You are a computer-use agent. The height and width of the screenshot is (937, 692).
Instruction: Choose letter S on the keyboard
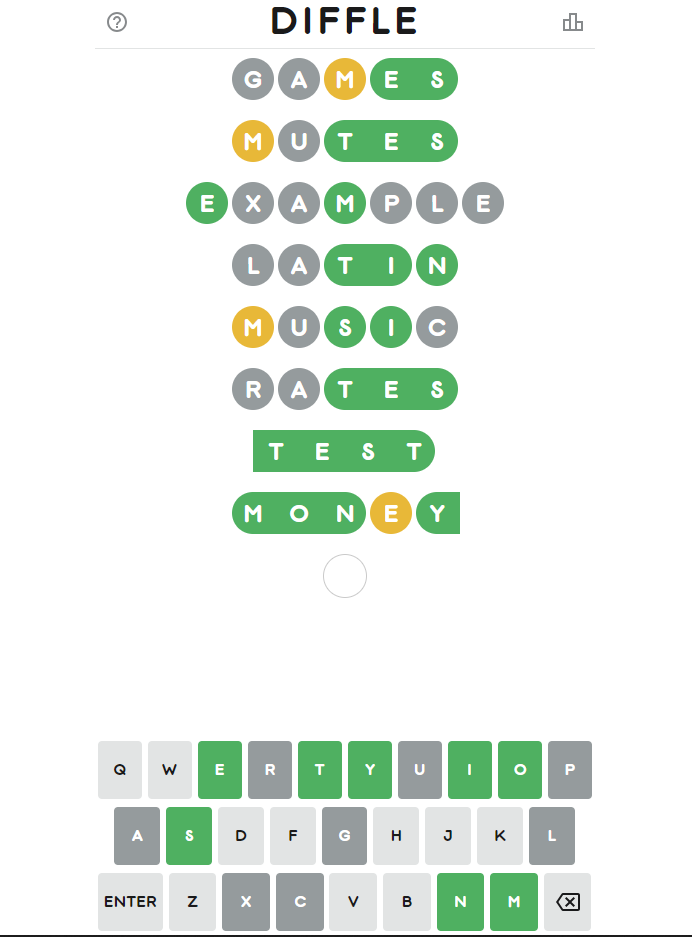(x=189, y=835)
